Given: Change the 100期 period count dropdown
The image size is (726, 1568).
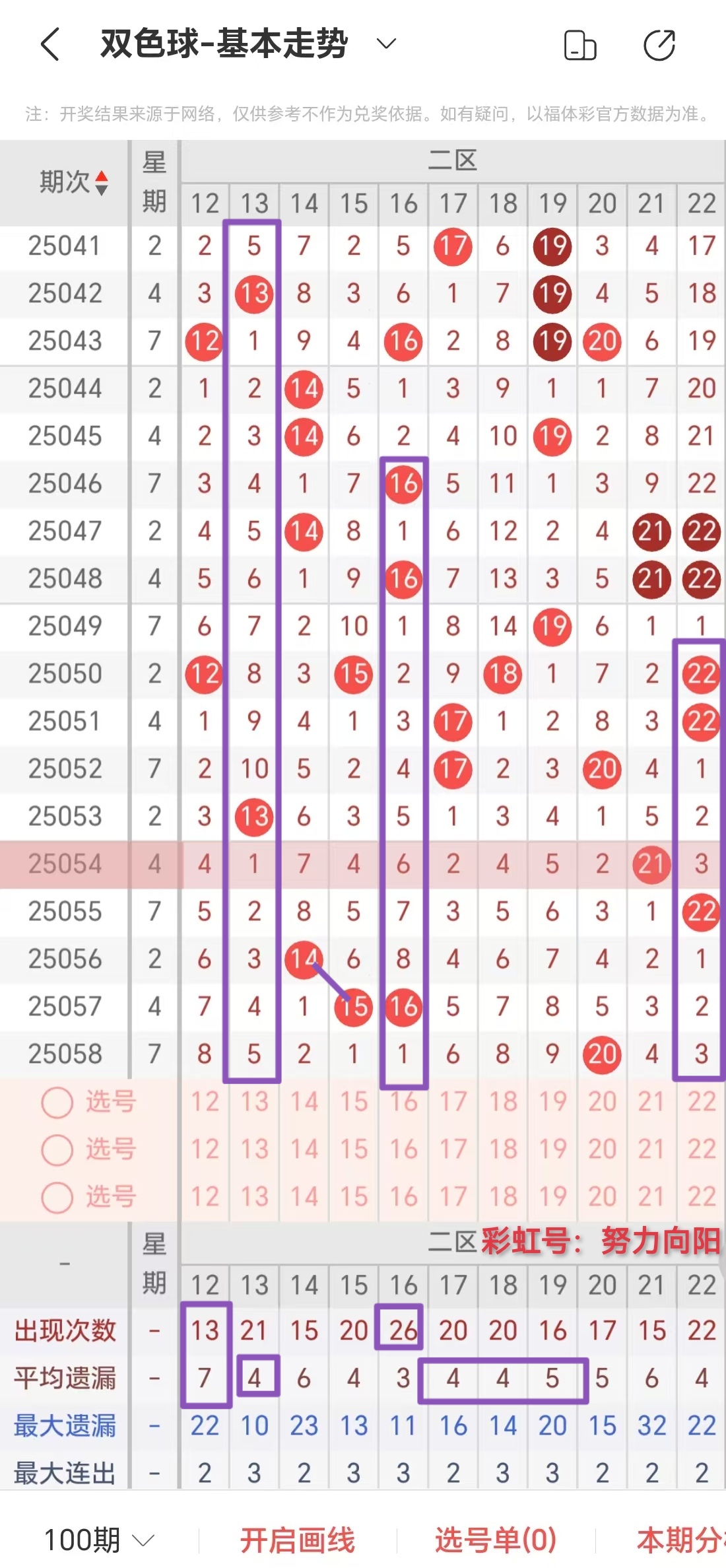Looking at the screenshot, I should click(x=99, y=1540).
